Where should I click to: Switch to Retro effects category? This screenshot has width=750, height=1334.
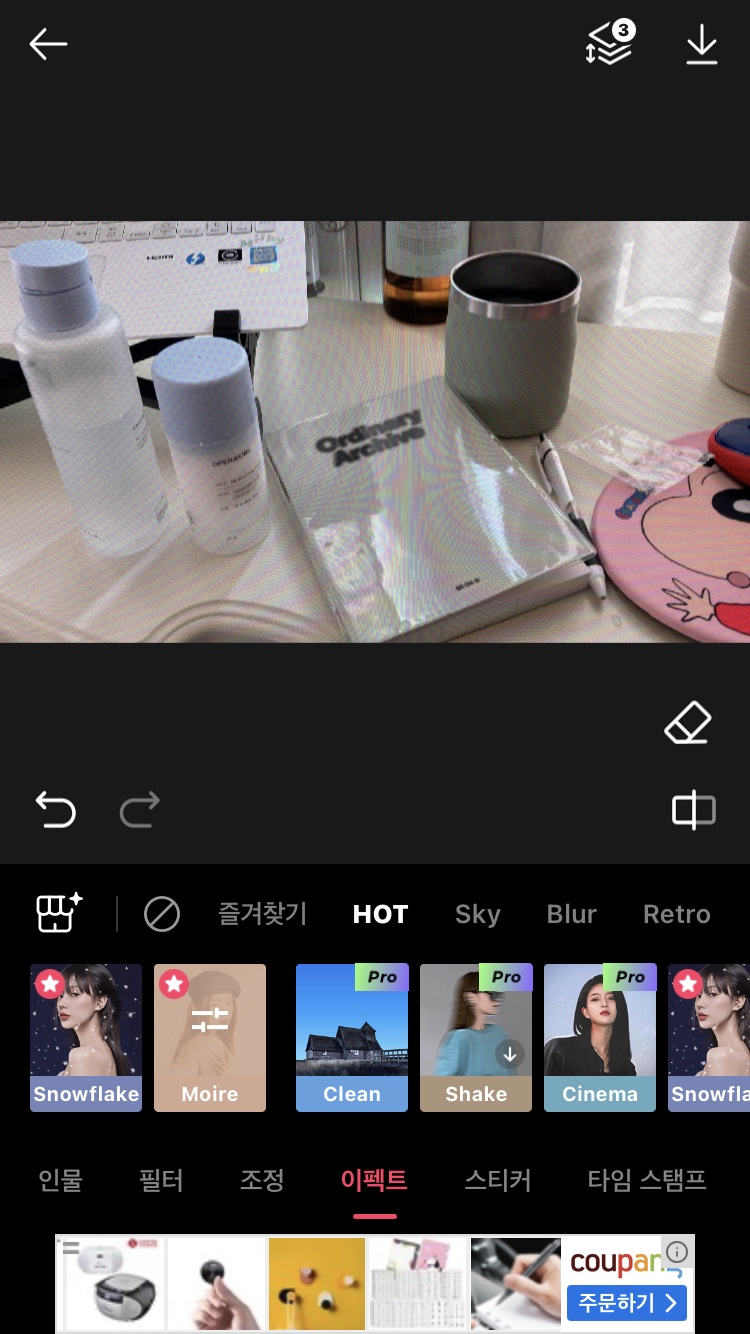(676, 914)
